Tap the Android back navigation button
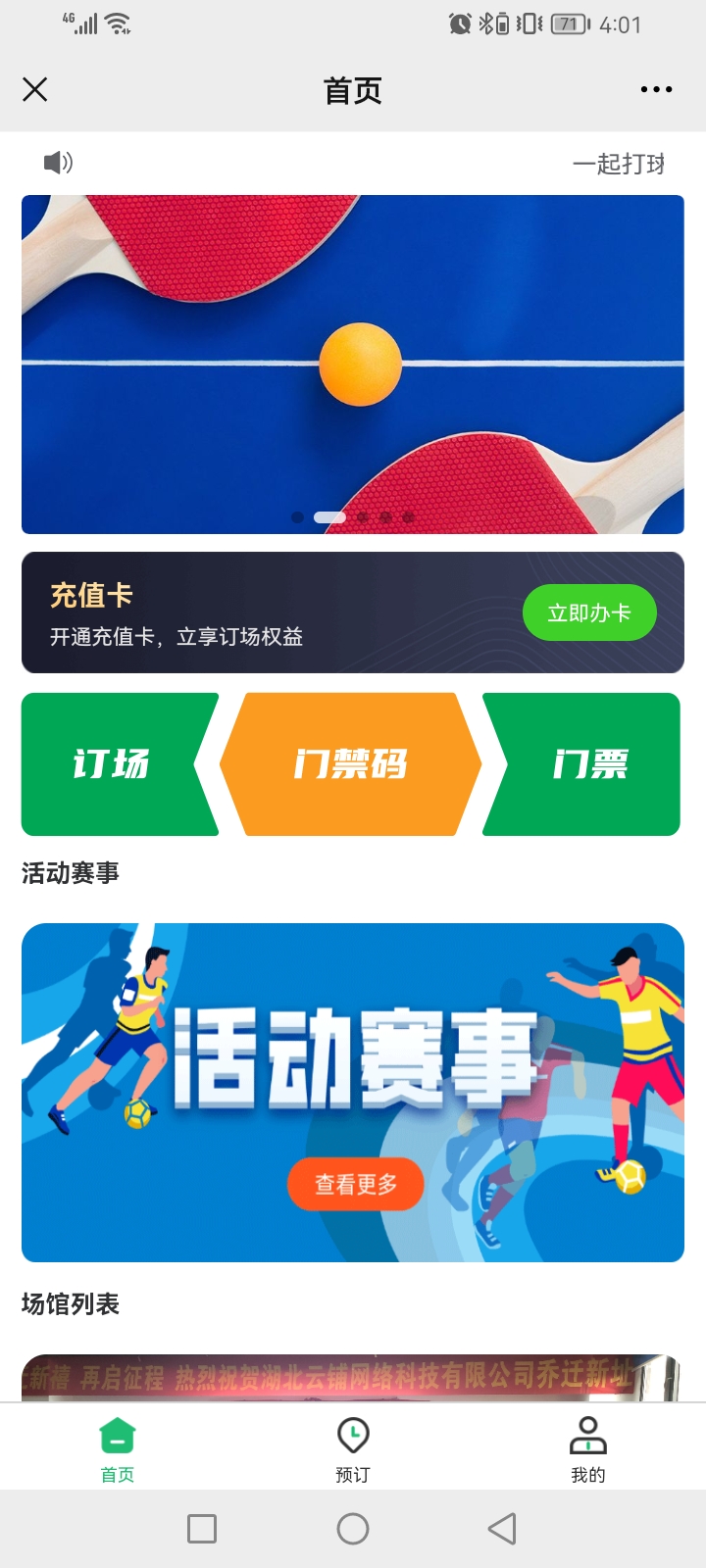The width and height of the screenshot is (706, 1568). click(500, 1527)
